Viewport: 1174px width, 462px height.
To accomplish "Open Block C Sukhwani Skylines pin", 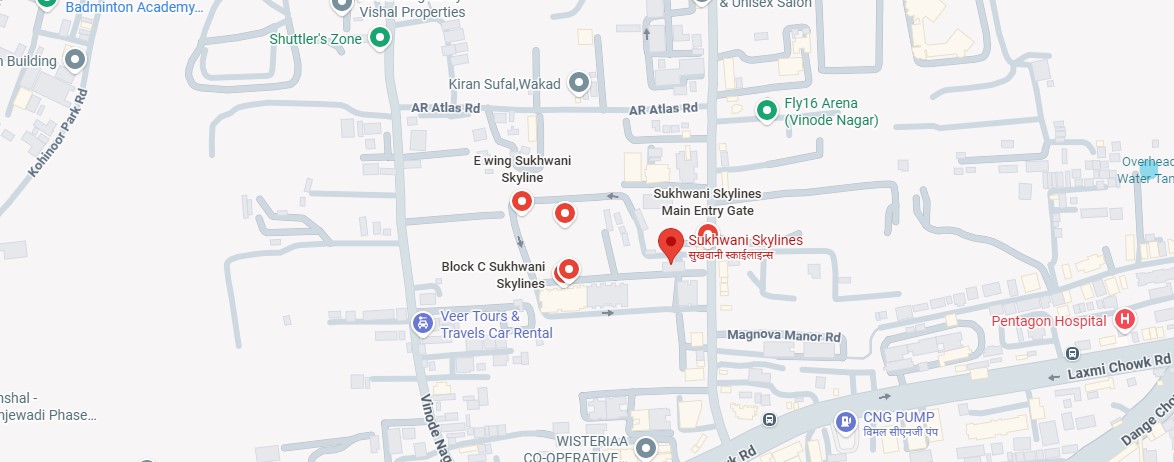I will tap(568, 269).
